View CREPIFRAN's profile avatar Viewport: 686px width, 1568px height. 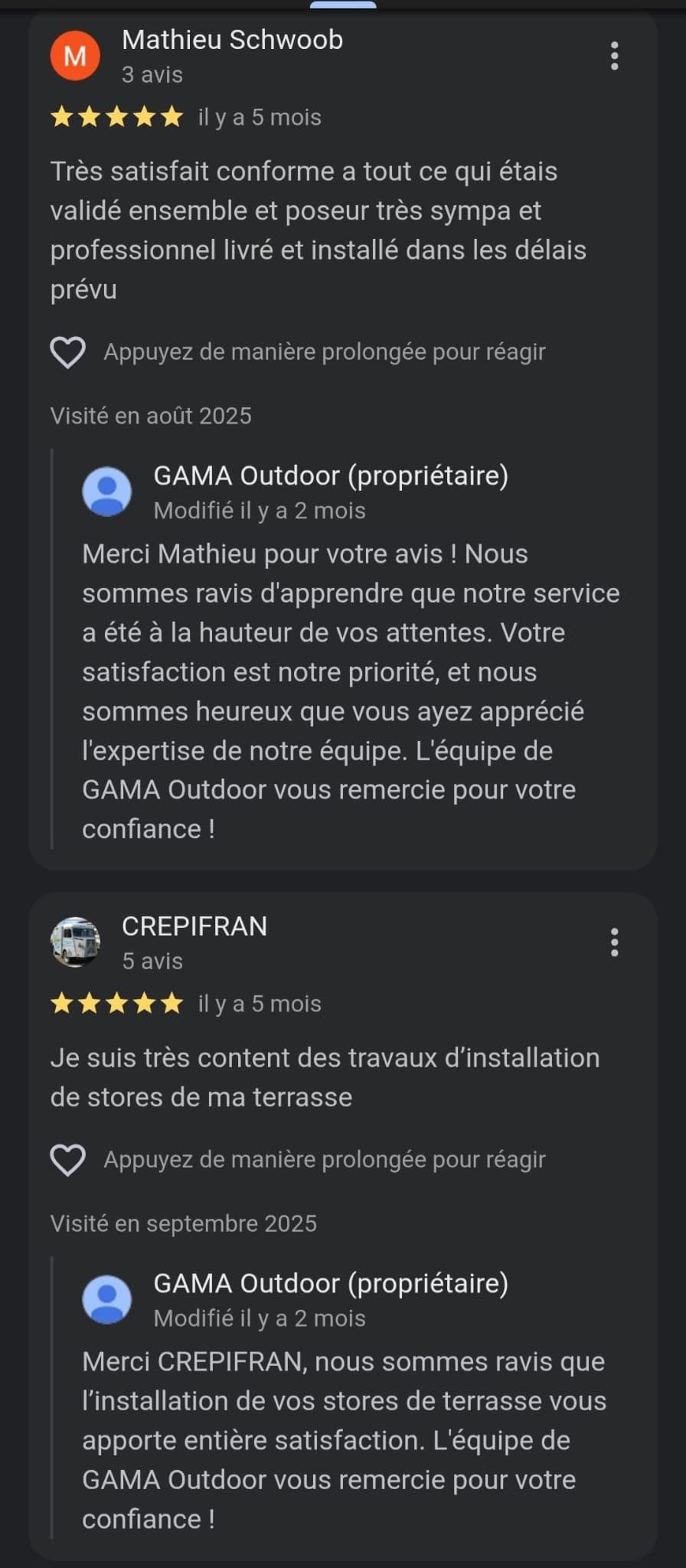click(75, 942)
